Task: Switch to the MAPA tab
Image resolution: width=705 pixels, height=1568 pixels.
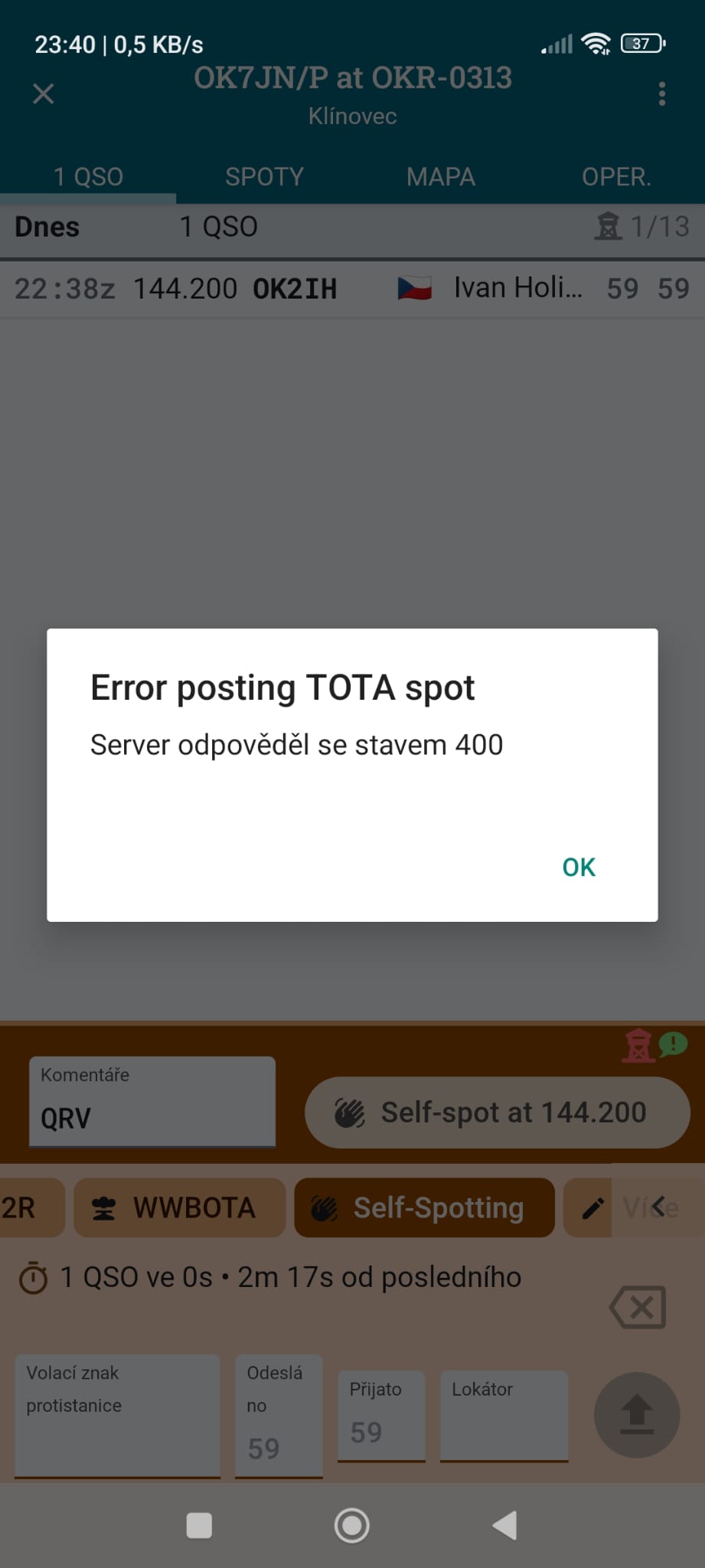Action: pos(440,177)
